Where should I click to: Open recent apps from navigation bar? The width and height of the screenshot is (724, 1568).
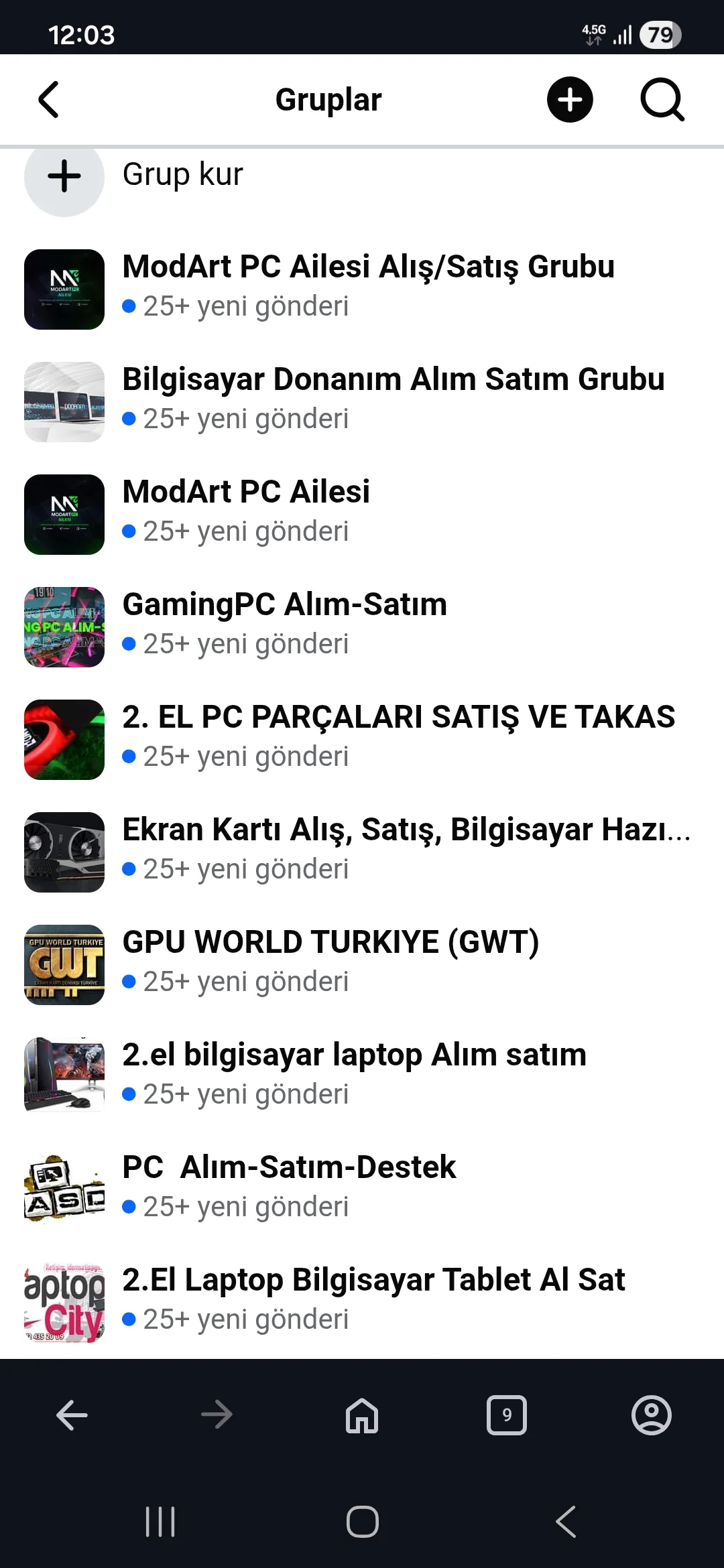point(160,1521)
